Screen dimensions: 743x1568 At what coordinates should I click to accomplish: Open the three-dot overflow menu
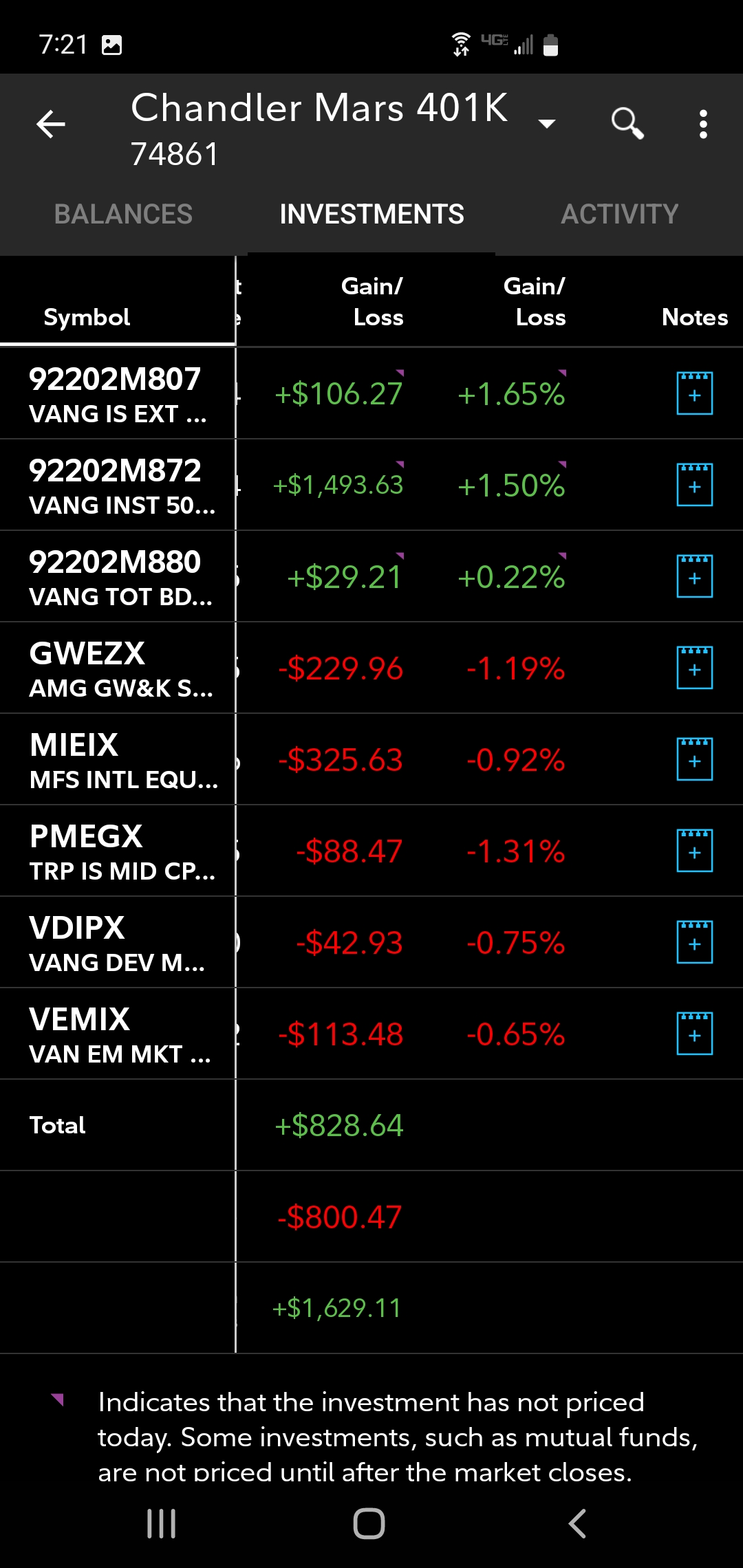click(703, 124)
